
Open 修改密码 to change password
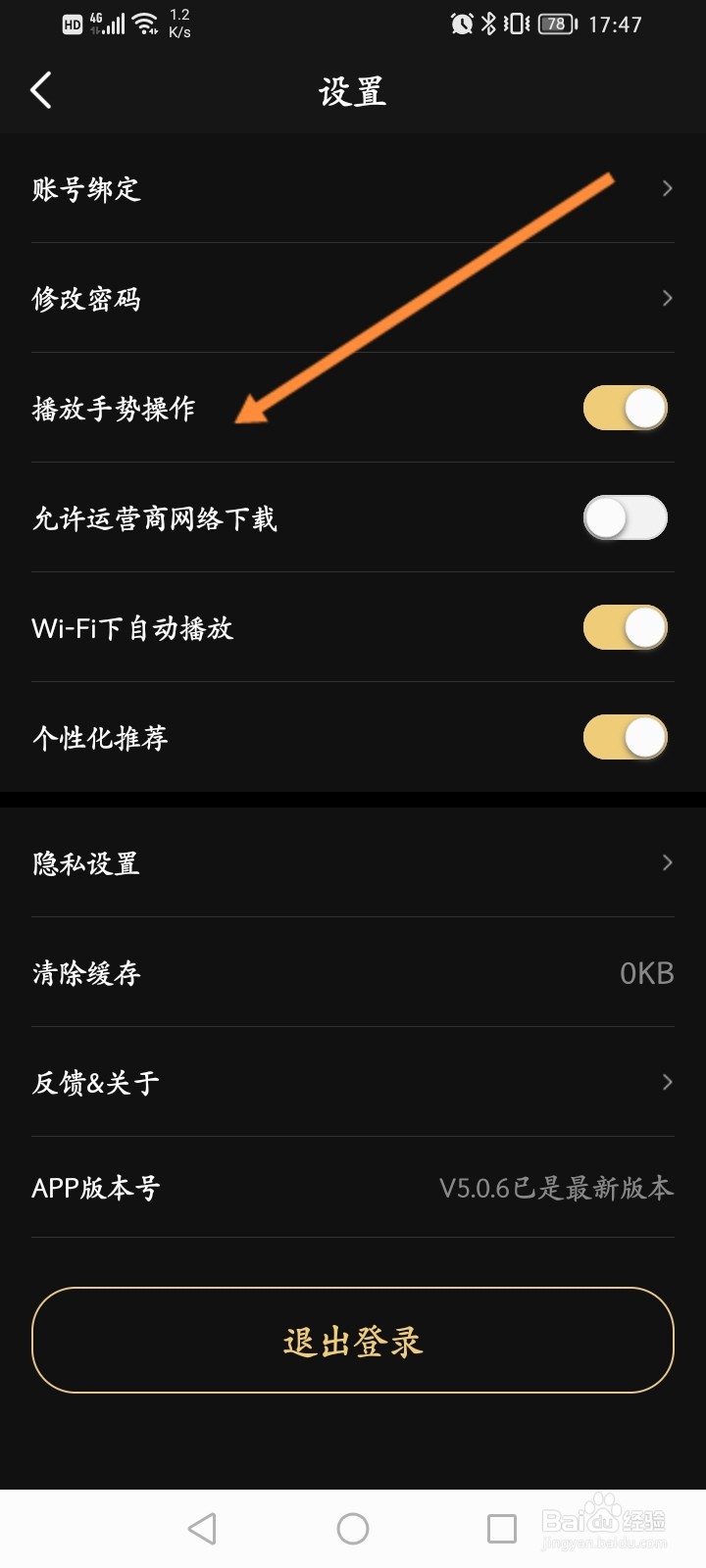point(353,299)
